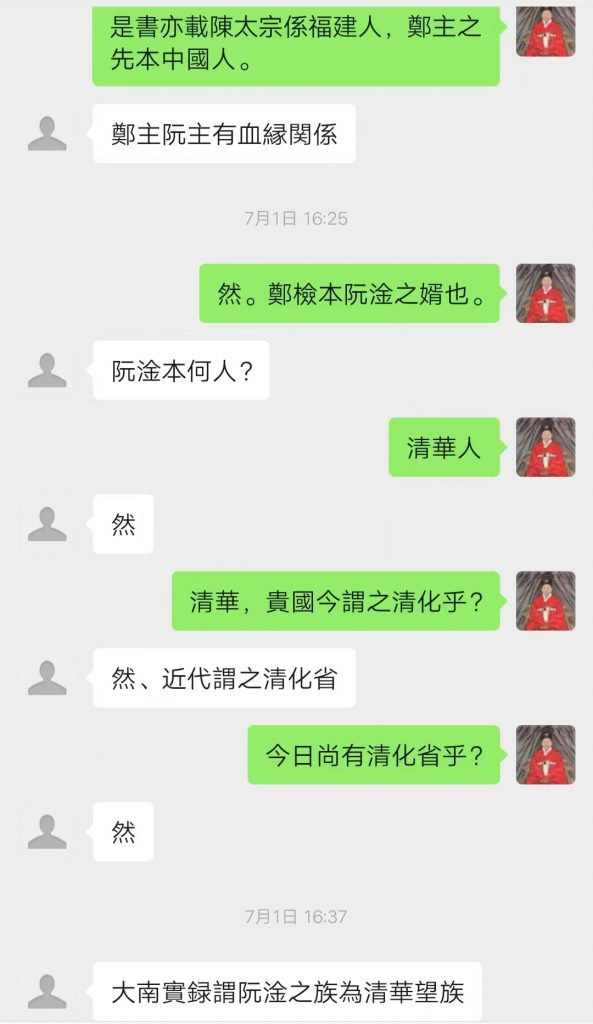This screenshot has width=593, height=1024.
Task: Open gray avatar beside 阮淦本何人? message
Action: coord(47,370)
